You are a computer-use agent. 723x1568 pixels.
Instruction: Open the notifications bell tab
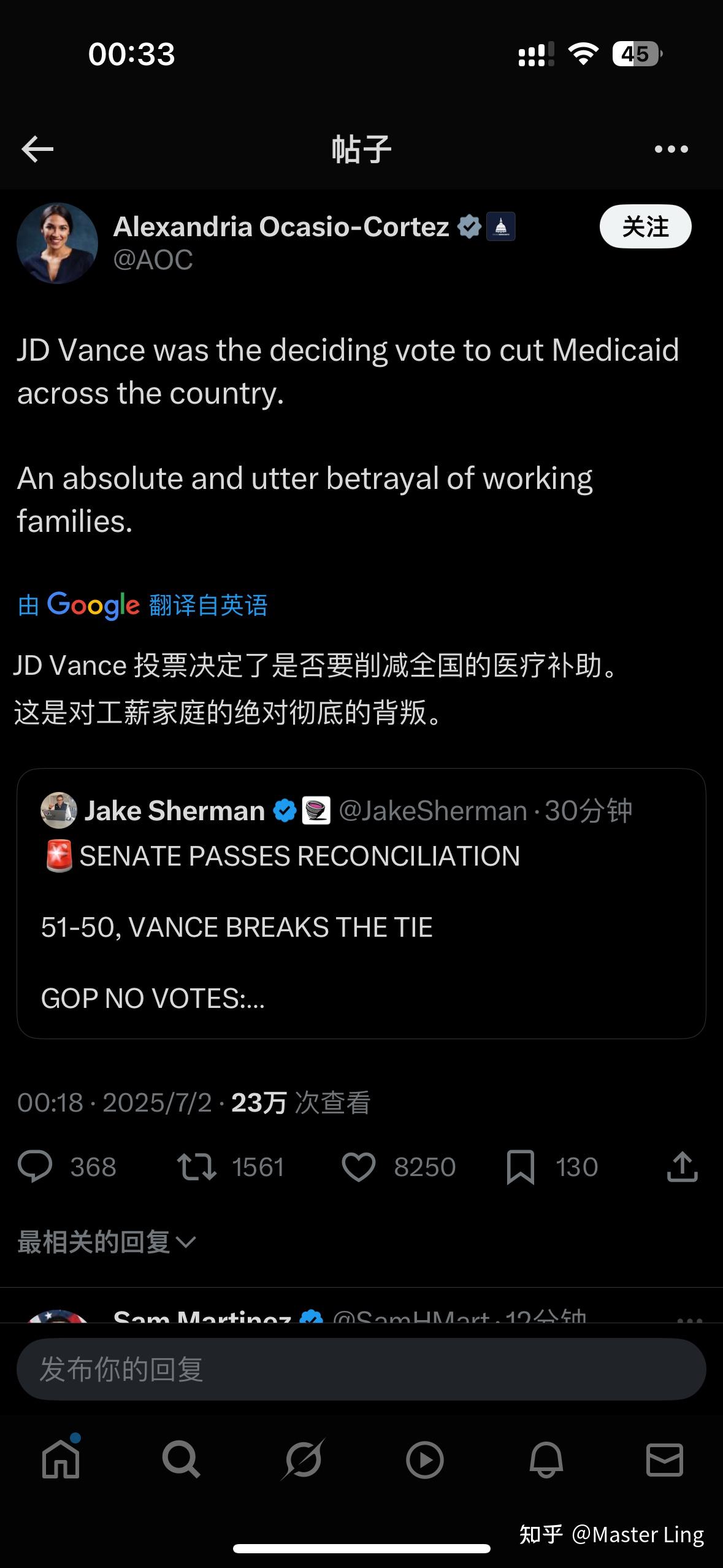coord(545,1459)
